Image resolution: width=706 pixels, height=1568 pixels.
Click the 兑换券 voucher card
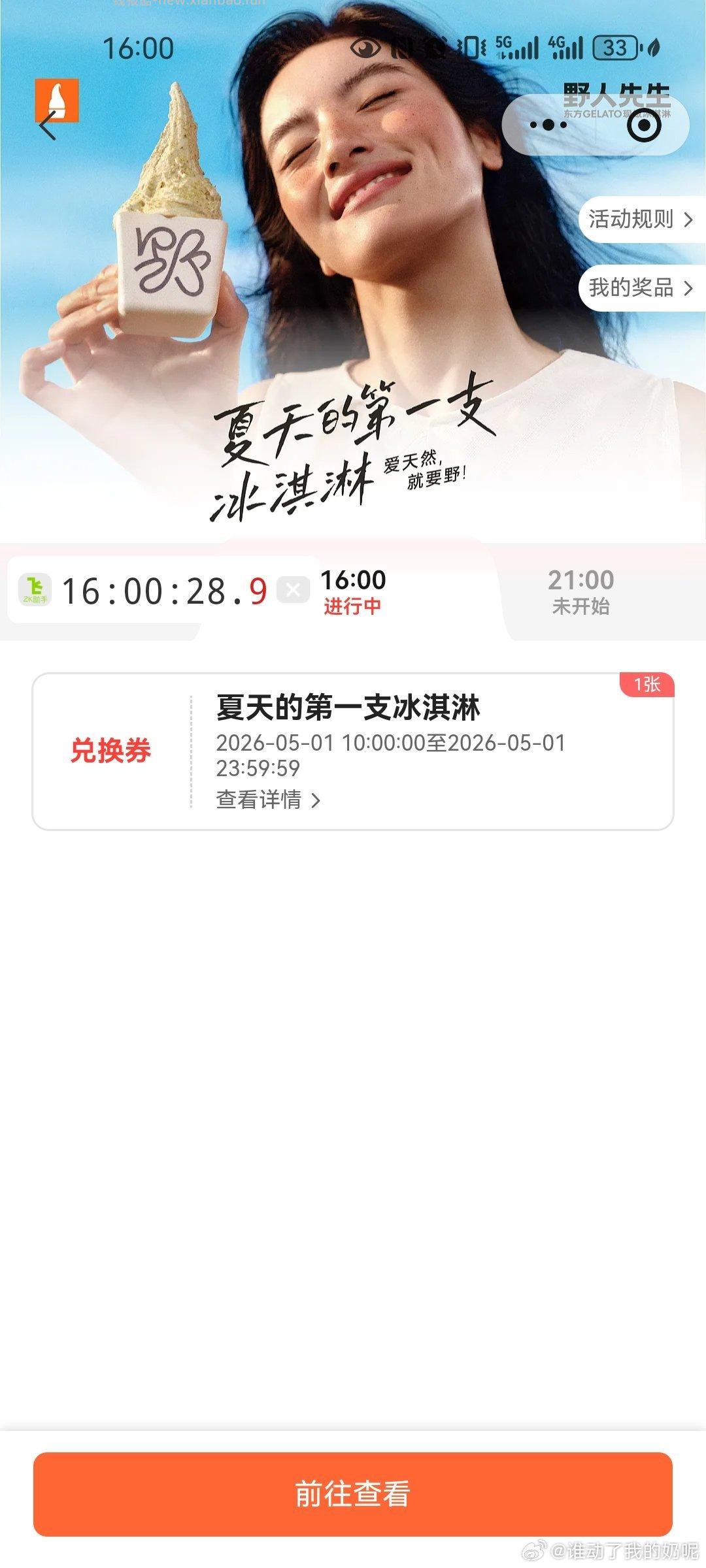pos(112,751)
